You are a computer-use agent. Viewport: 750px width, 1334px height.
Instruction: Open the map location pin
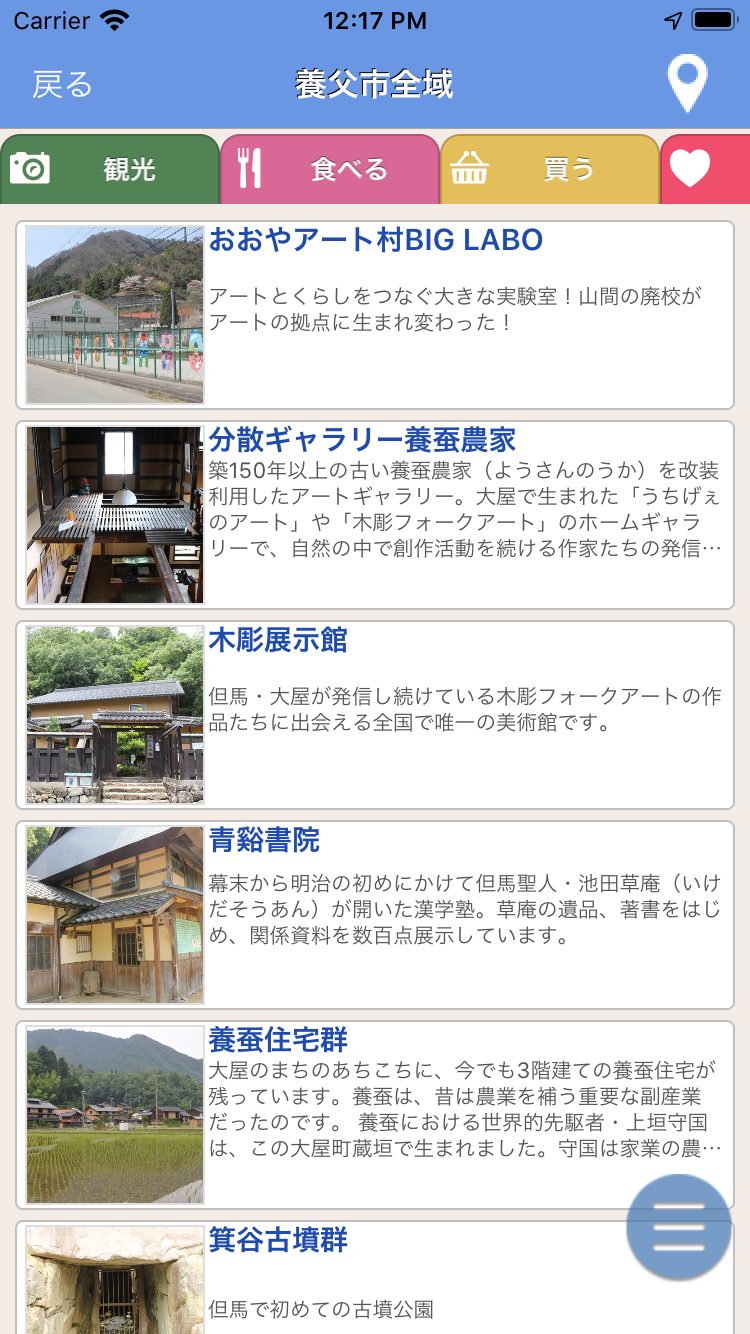(687, 84)
